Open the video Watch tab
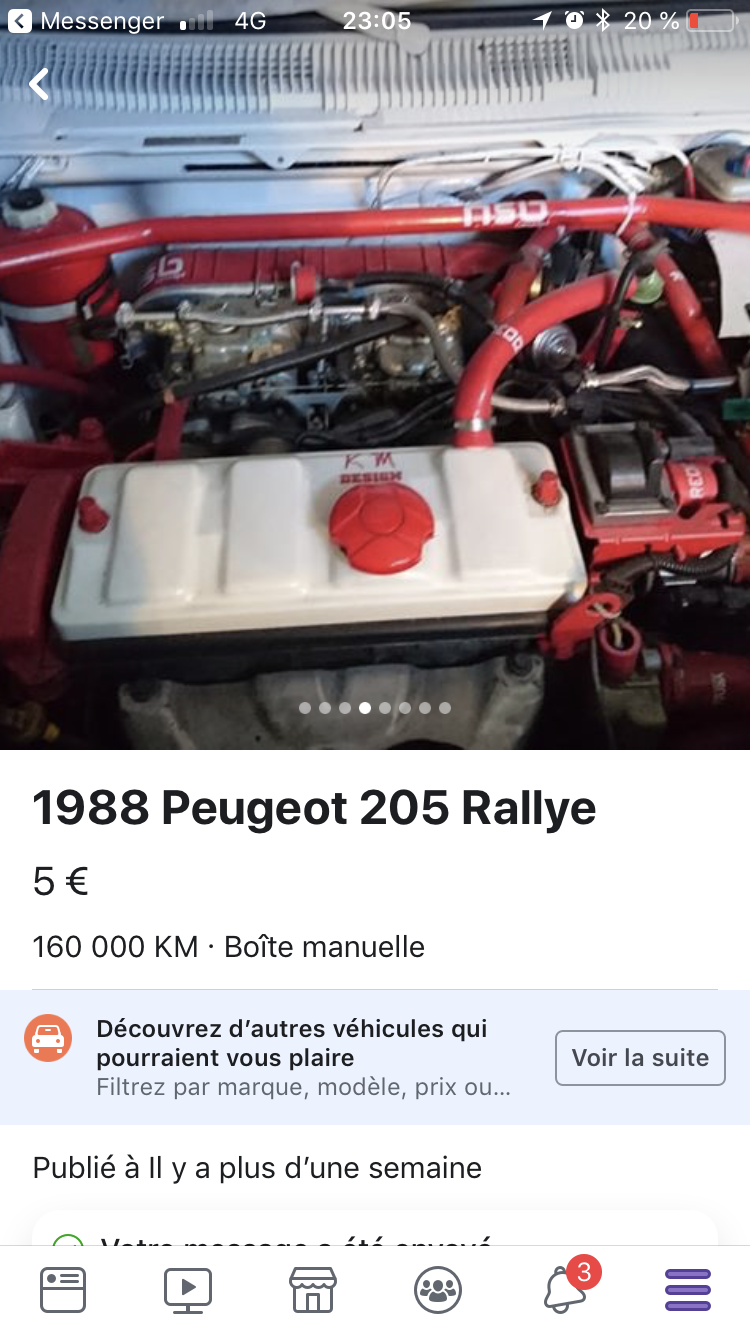 [x=188, y=1290]
